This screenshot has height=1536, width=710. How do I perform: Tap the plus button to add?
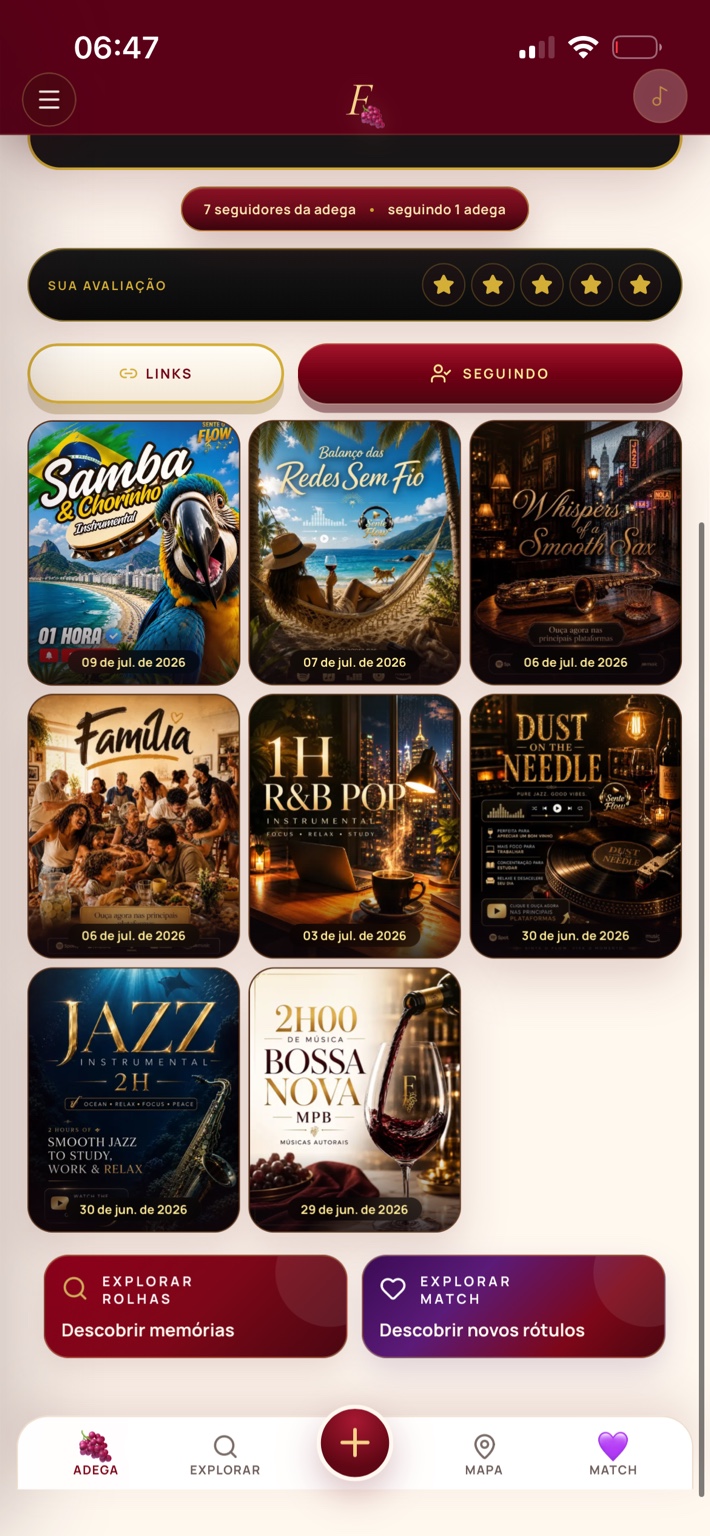[x=355, y=1443]
